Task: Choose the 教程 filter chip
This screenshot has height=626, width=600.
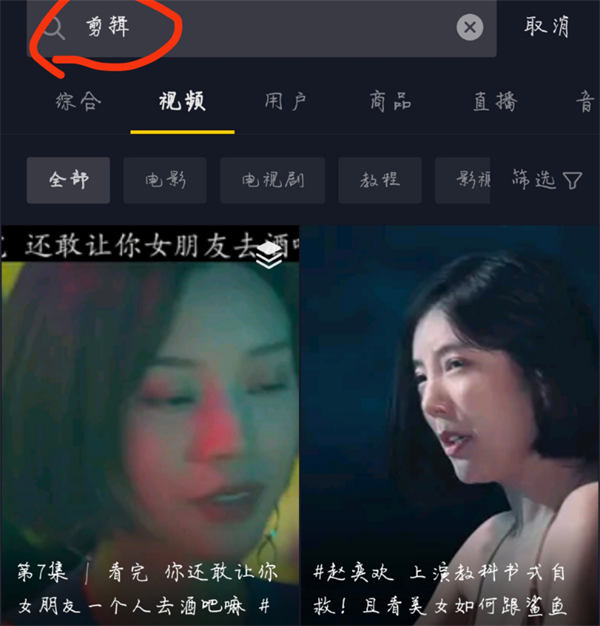Action: click(x=380, y=180)
